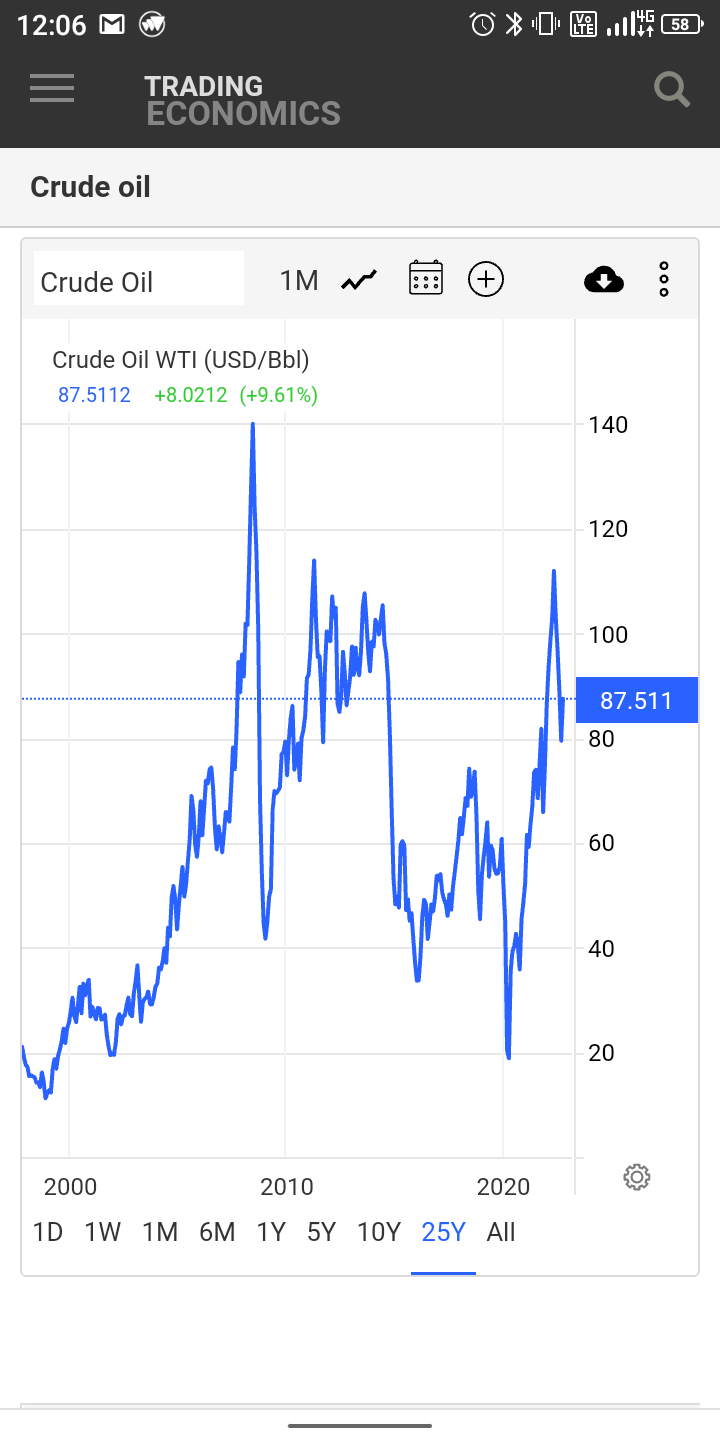The width and height of the screenshot is (720, 1440).
Task: Switch to the 1W range
Action: tap(103, 1232)
